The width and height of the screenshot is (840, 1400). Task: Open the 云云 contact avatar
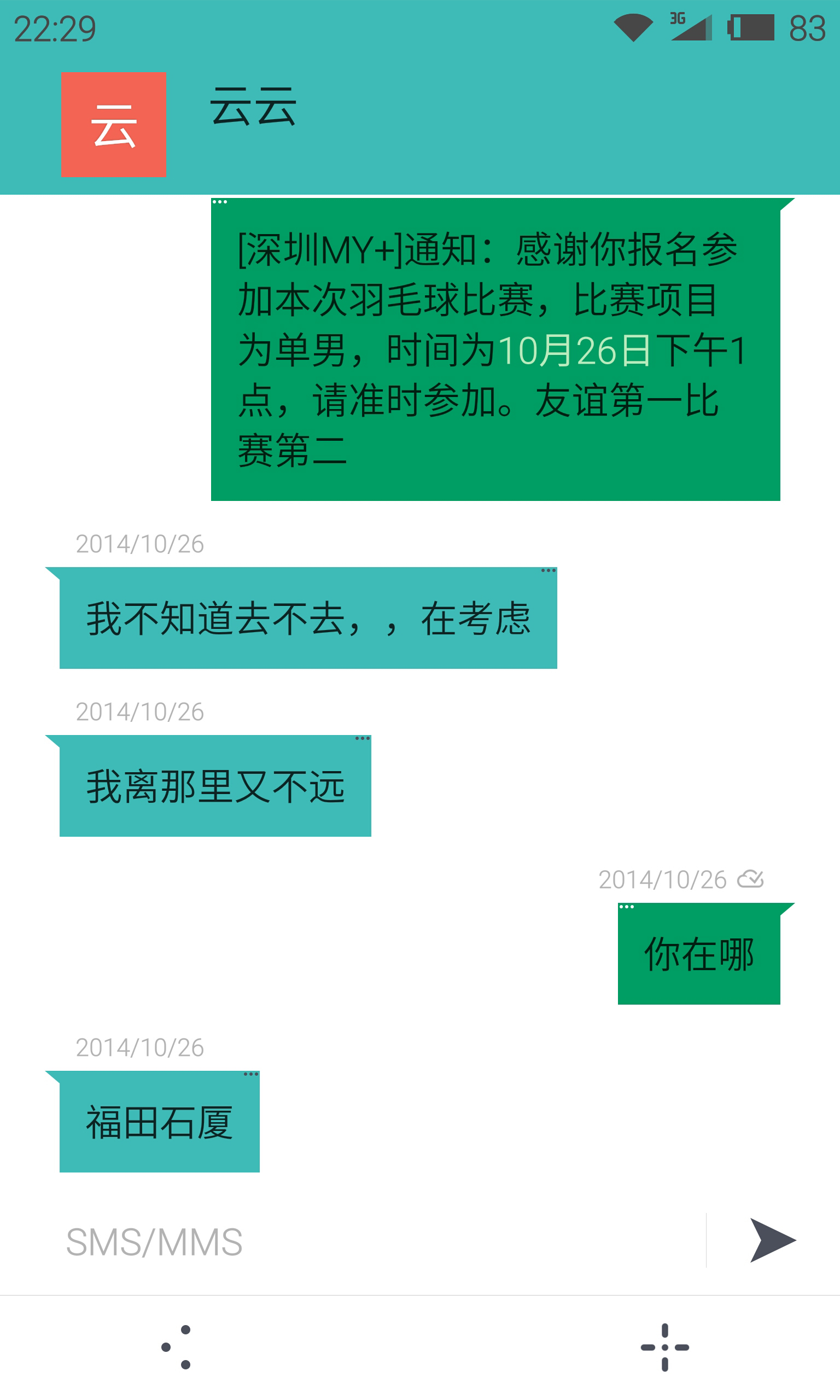click(113, 125)
